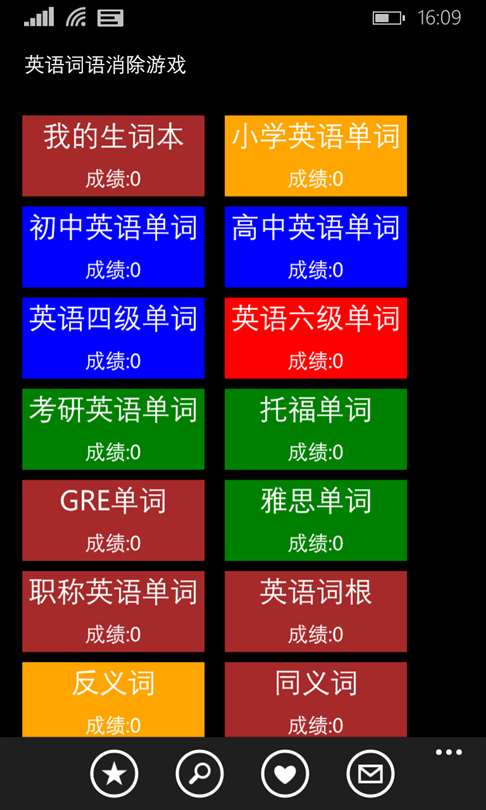Image resolution: width=486 pixels, height=810 pixels.
Task: Open the mail envelope icon
Action: (x=370, y=774)
